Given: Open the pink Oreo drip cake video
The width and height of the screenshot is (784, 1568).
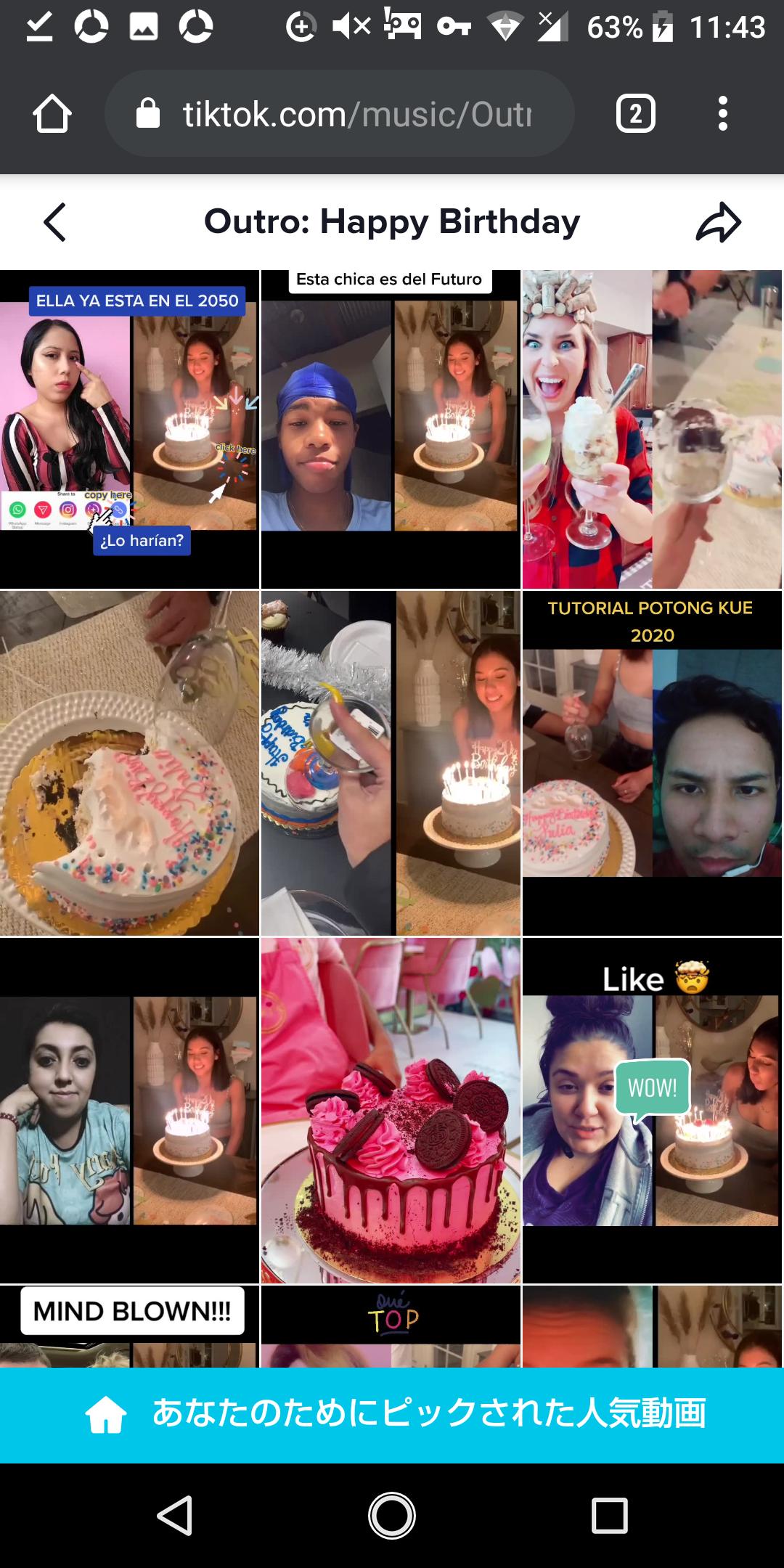Looking at the screenshot, I should (x=391, y=1111).
